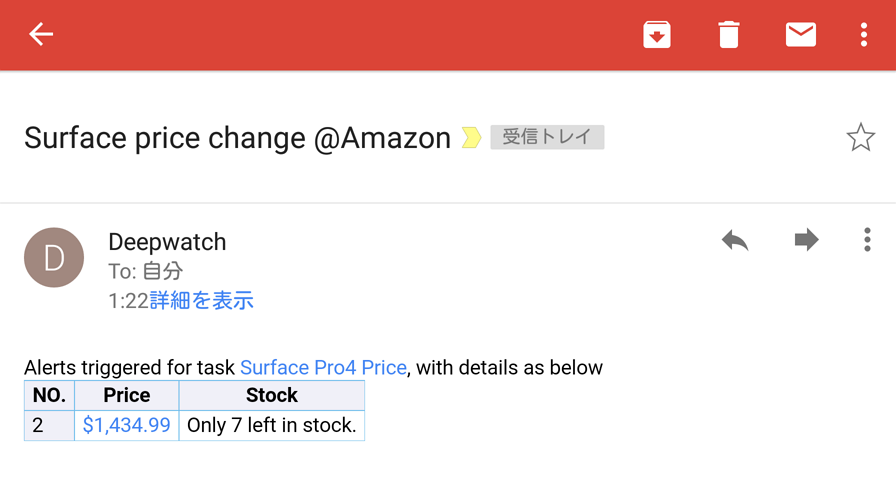Open Deepwatch sender avatar
The width and height of the screenshot is (896, 499).
(54, 258)
